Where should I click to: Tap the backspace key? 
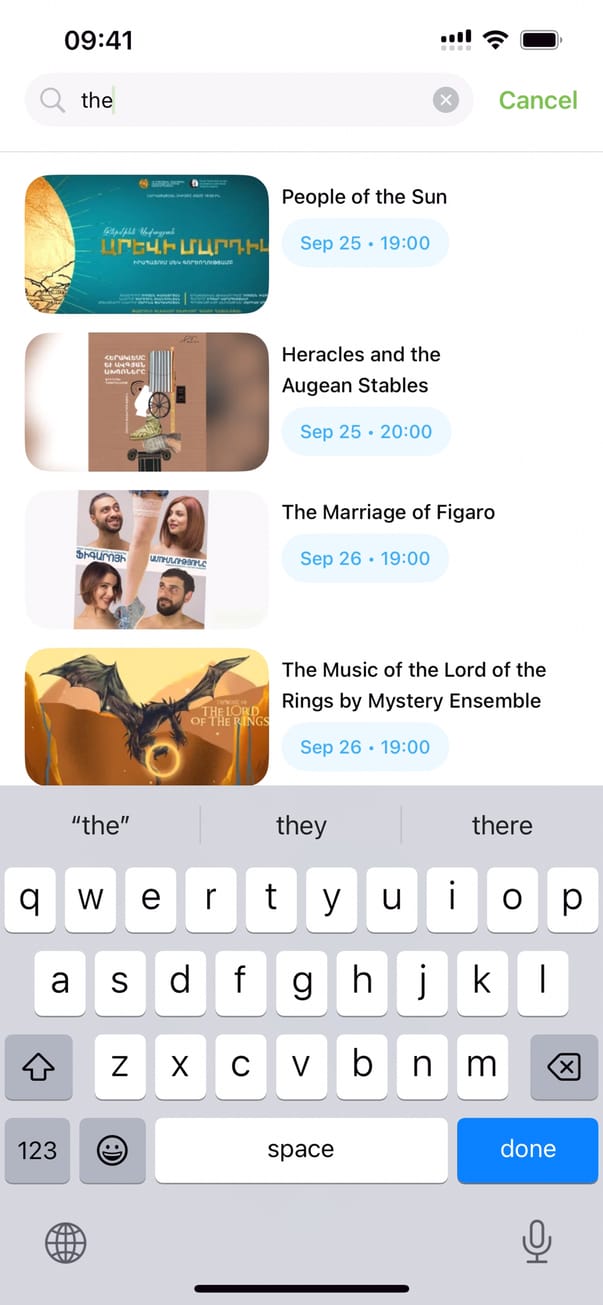point(564,1068)
